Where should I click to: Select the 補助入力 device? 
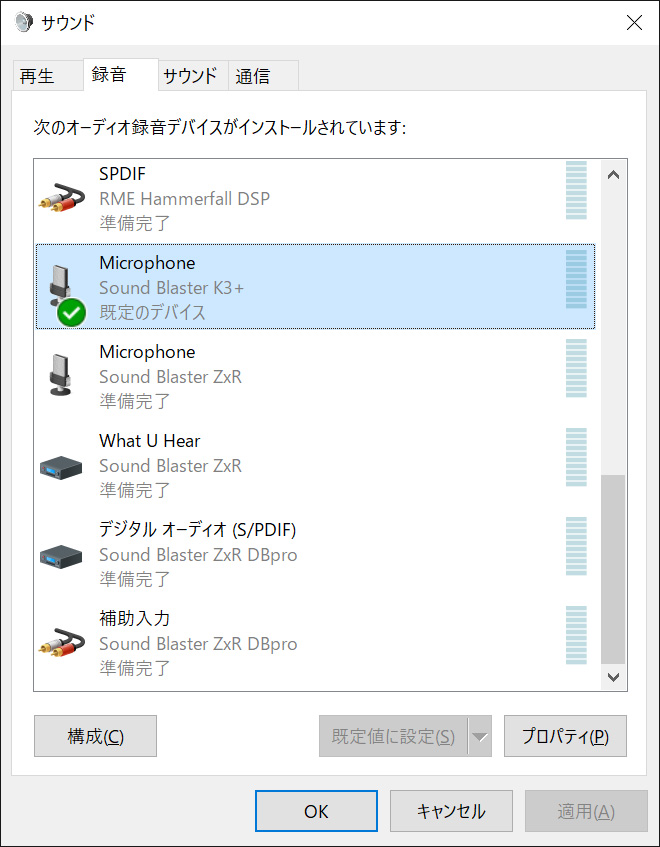click(x=300, y=643)
